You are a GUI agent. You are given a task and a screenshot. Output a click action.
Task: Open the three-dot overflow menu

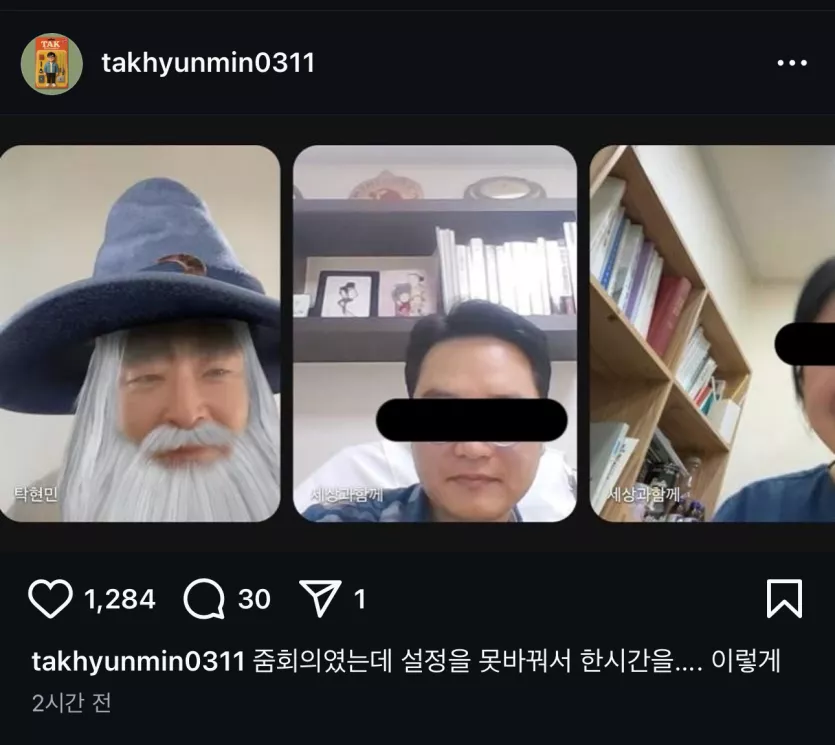791,63
